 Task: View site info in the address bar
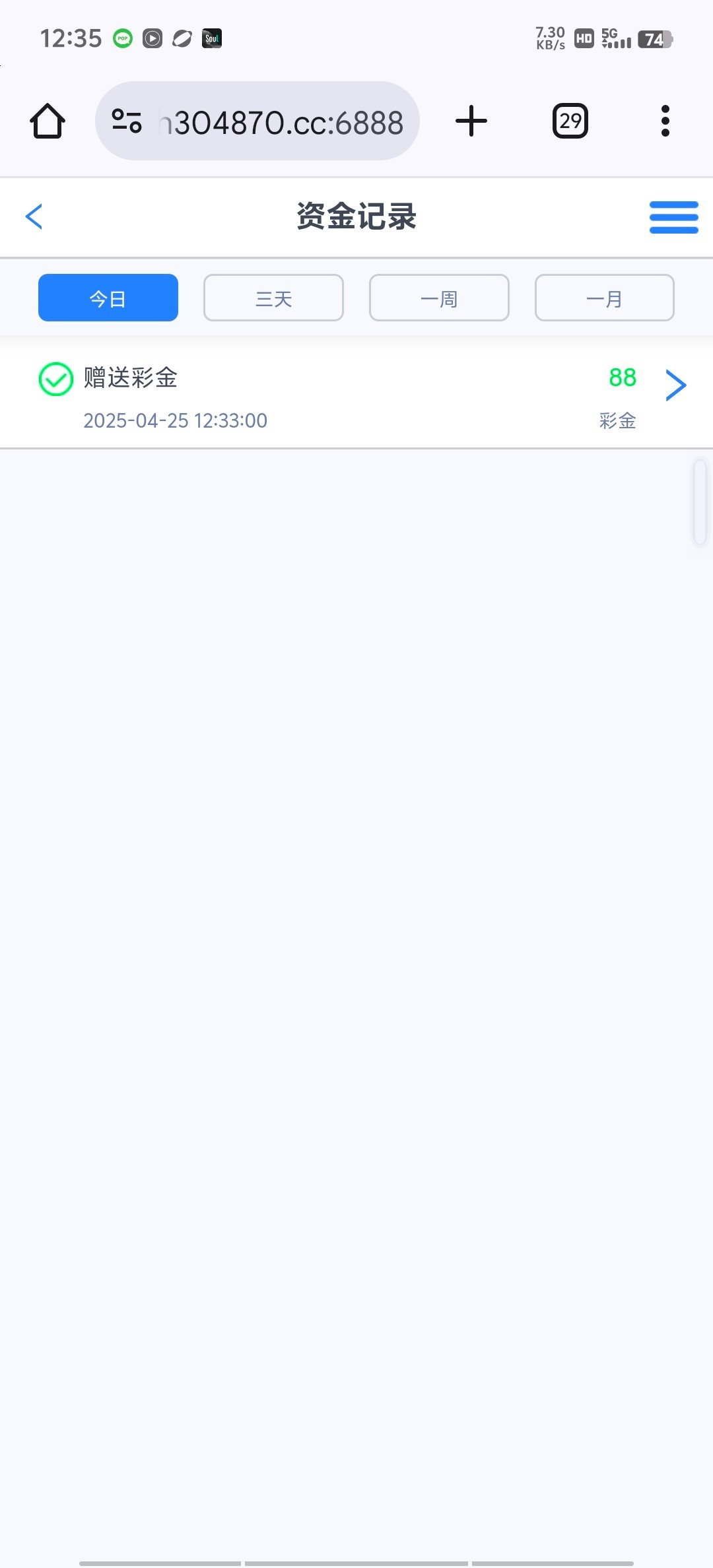click(127, 121)
